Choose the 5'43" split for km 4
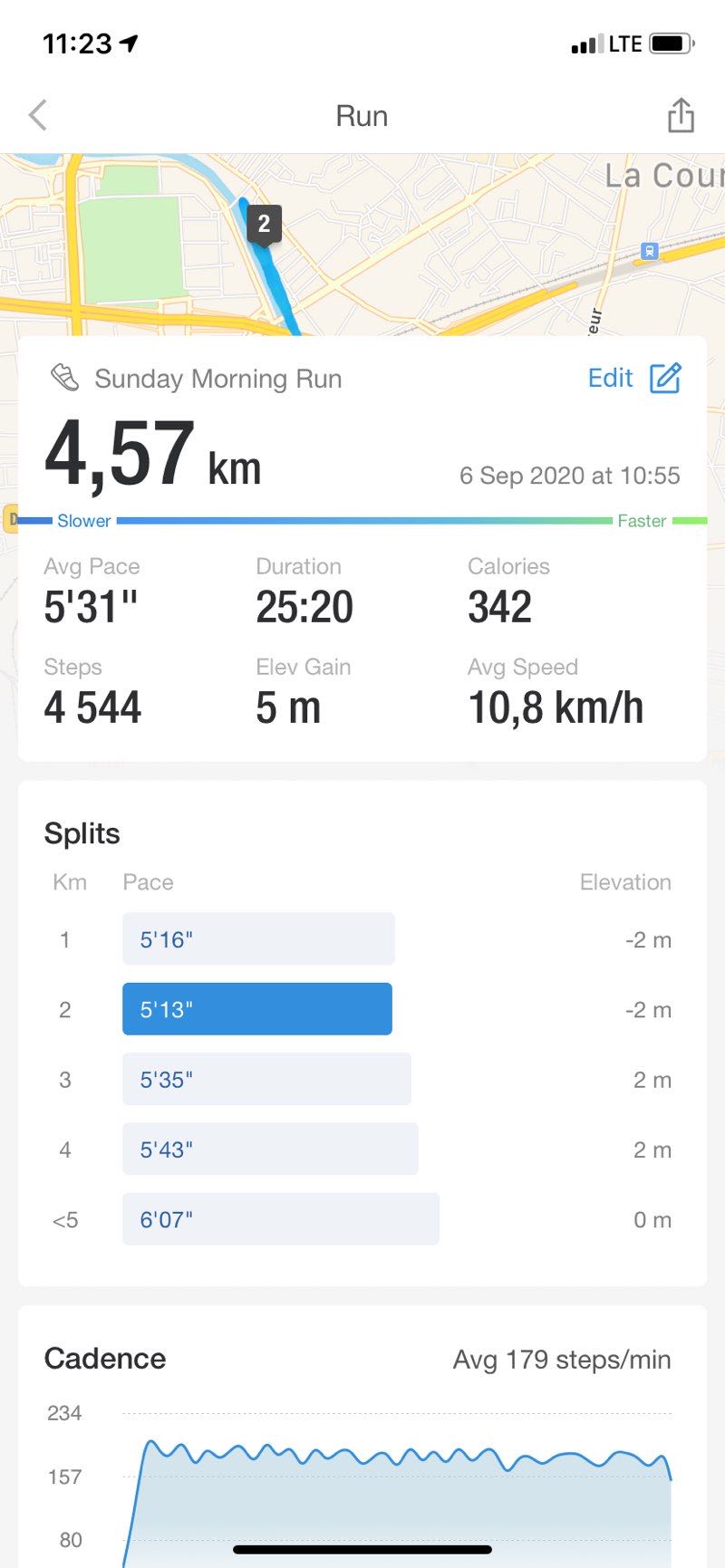 [x=270, y=1150]
